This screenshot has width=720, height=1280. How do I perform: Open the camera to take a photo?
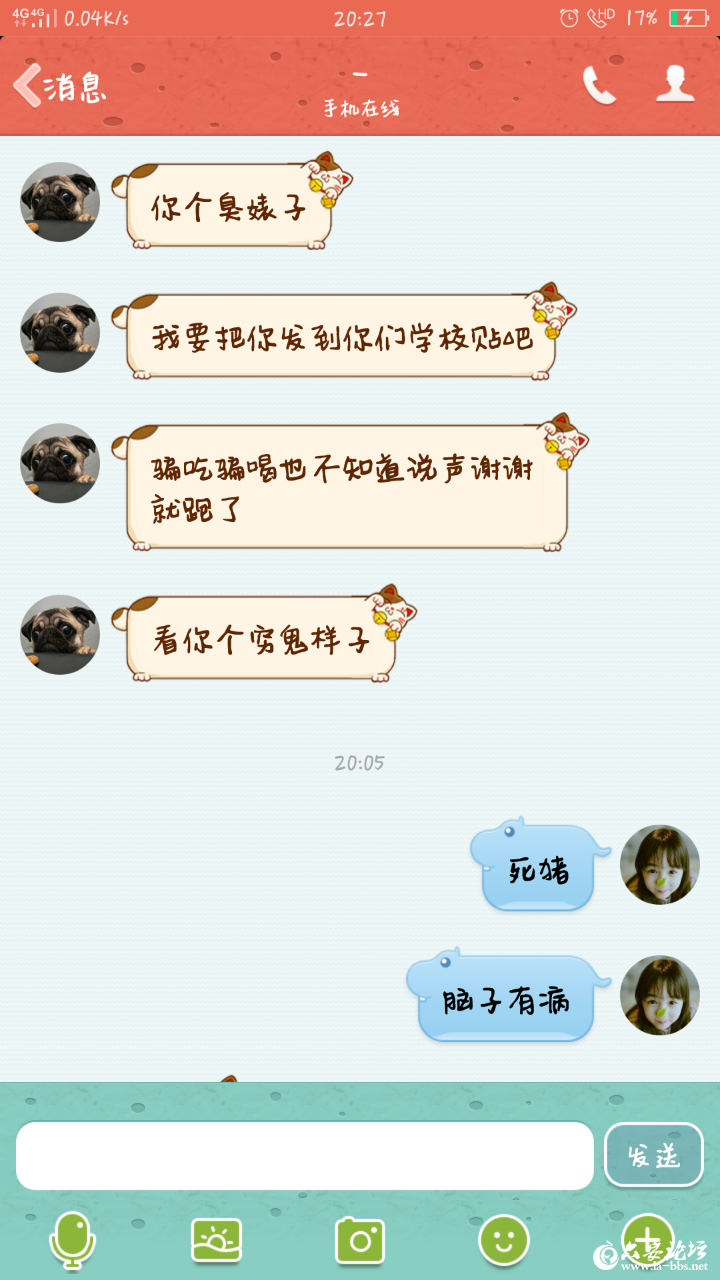click(x=360, y=1240)
